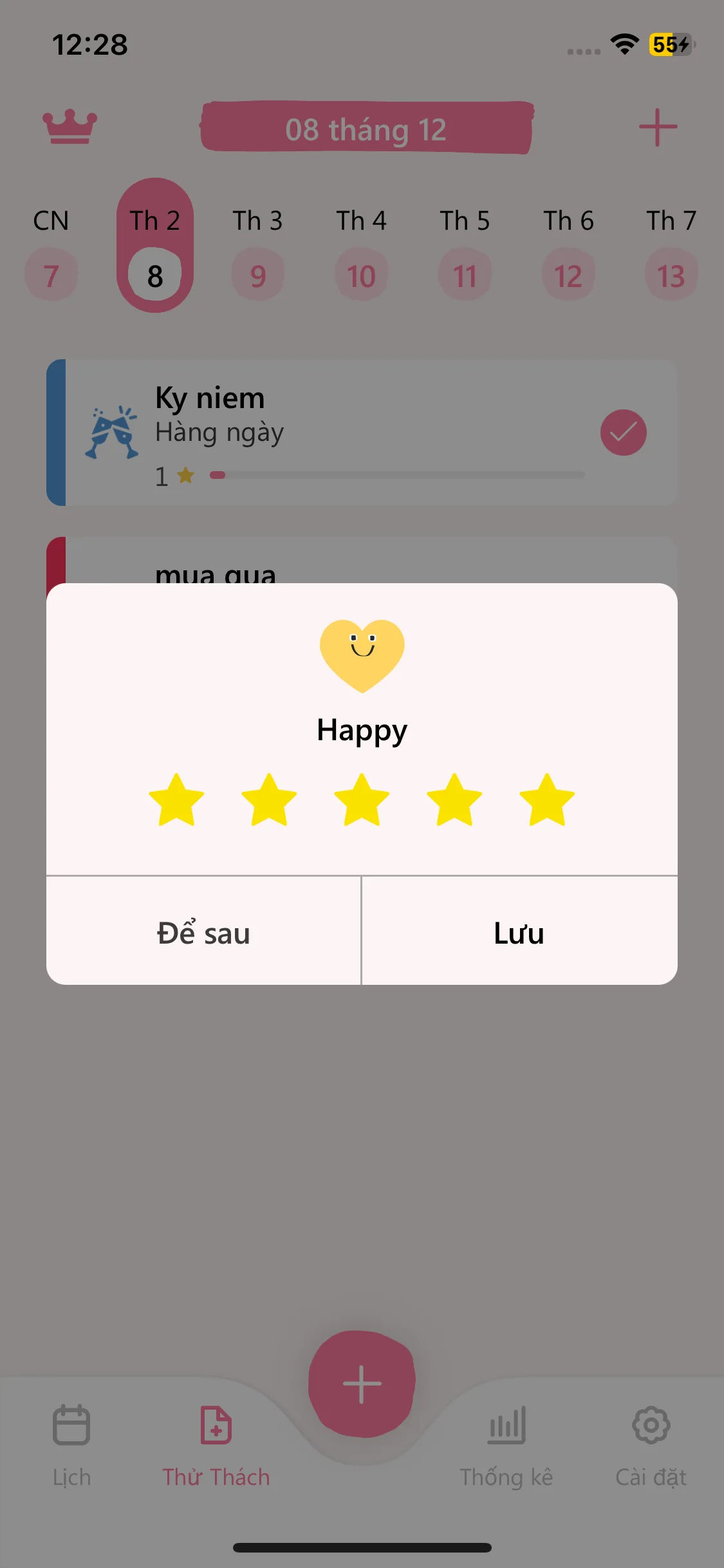Viewport: 724px width, 1568px height.
Task: Set rating to five stars
Action: (547, 800)
